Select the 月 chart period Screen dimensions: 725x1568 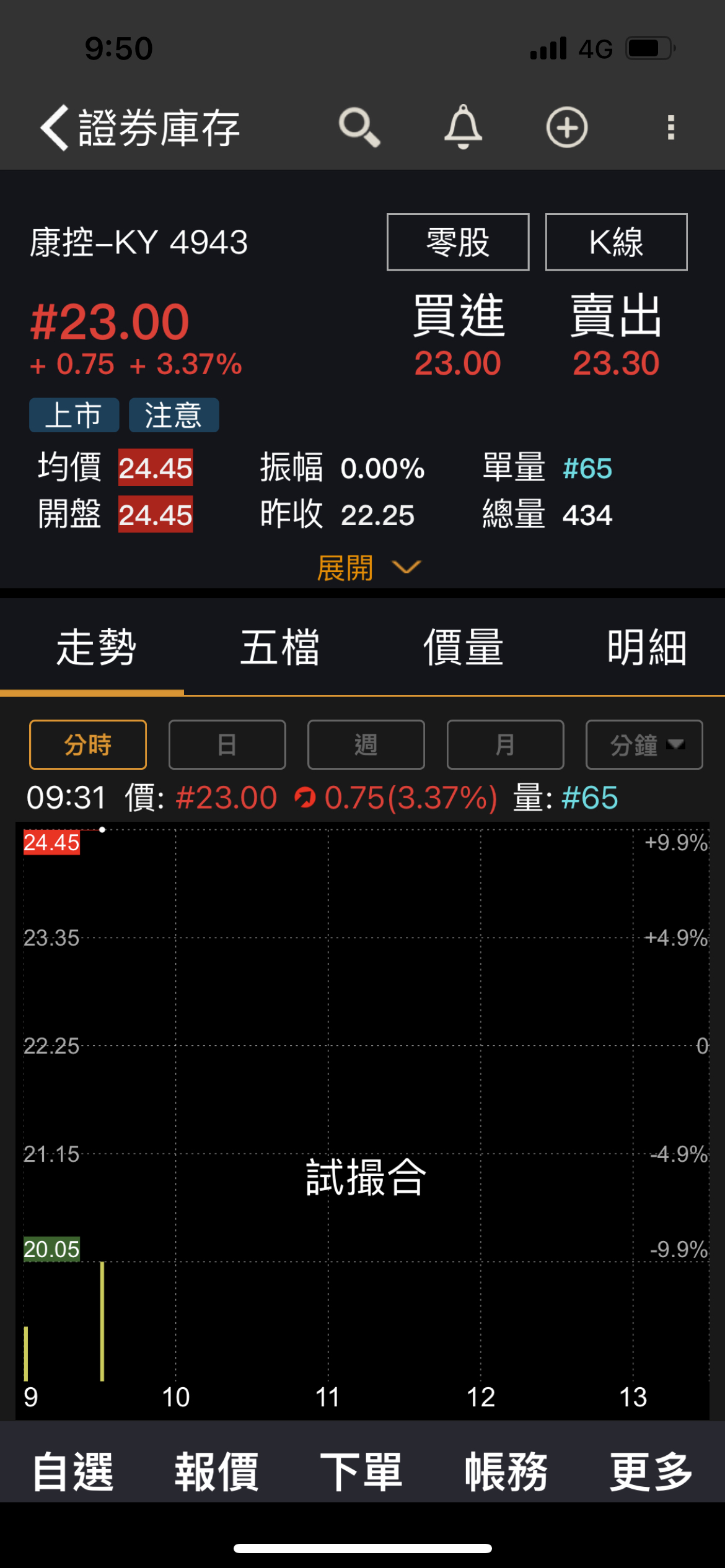505,744
